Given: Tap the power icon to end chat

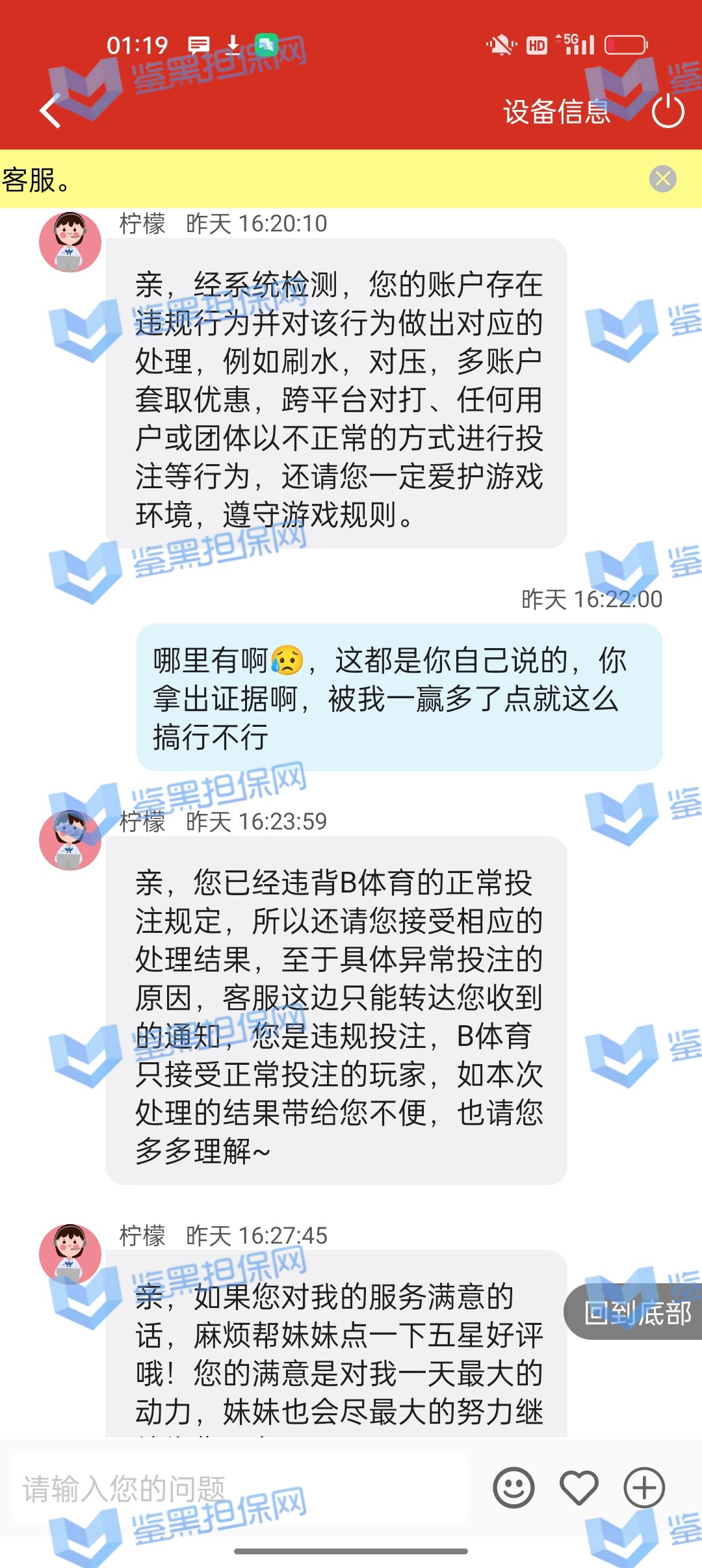Looking at the screenshot, I should [x=668, y=112].
